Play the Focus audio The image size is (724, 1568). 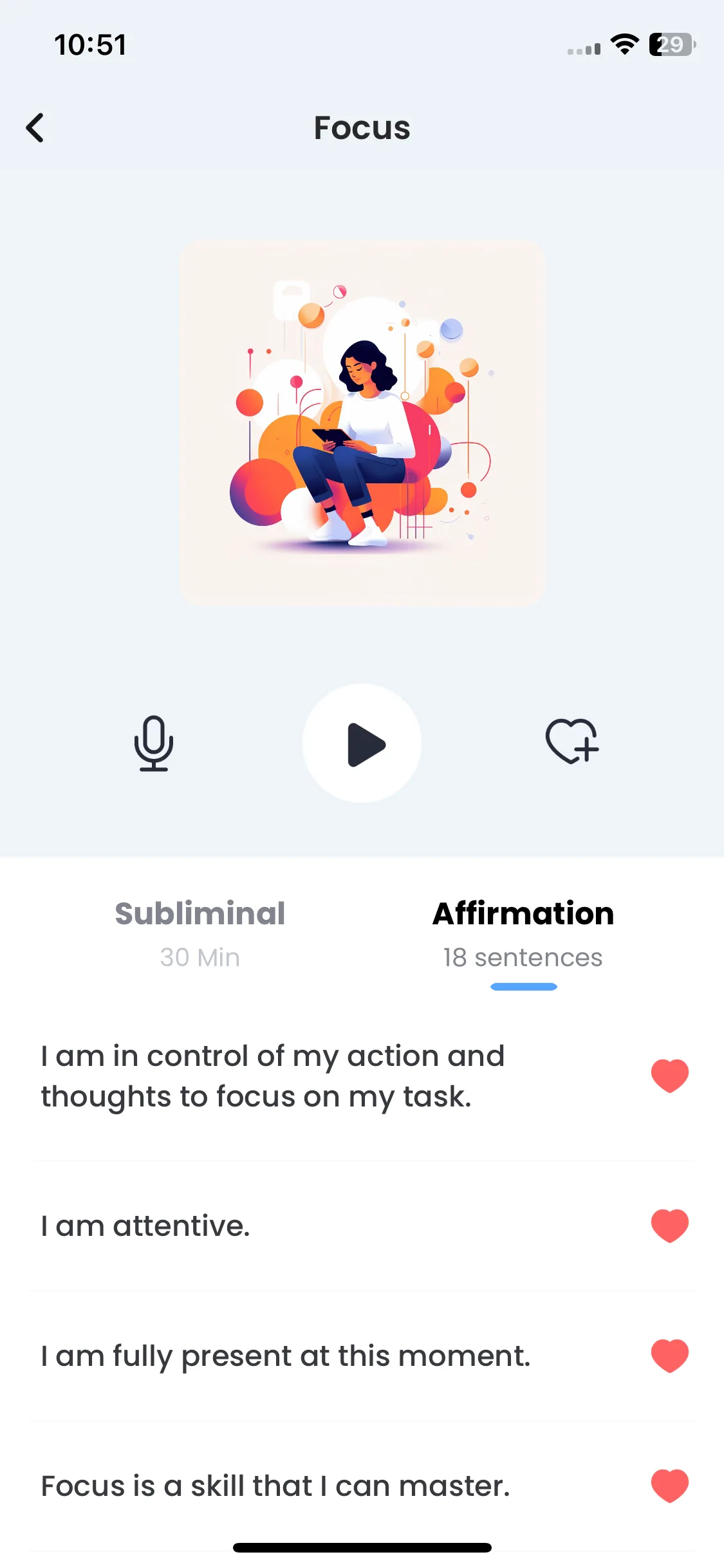(x=362, y=743)
